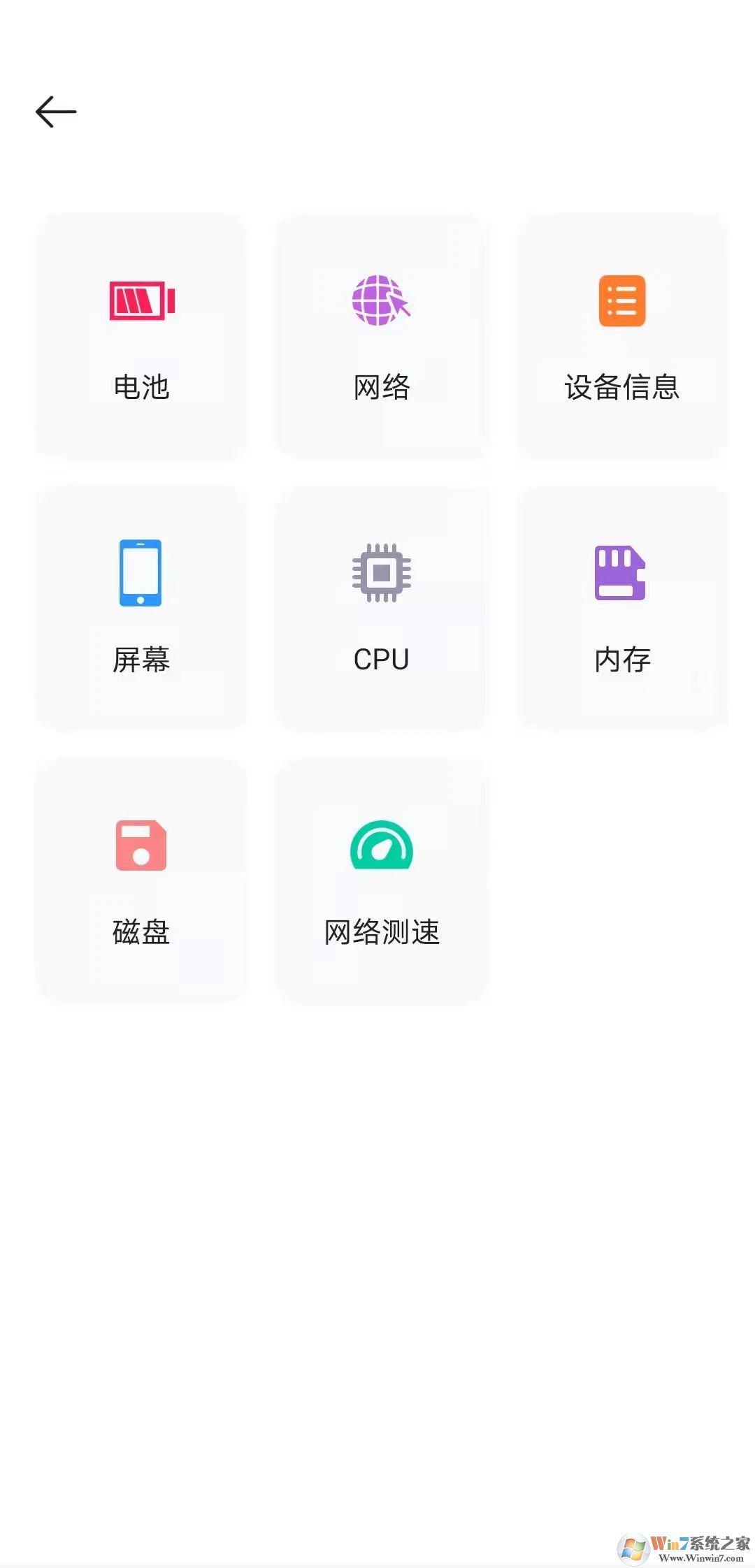Launch 网络测速 network speed test tile

coord(381,930)
